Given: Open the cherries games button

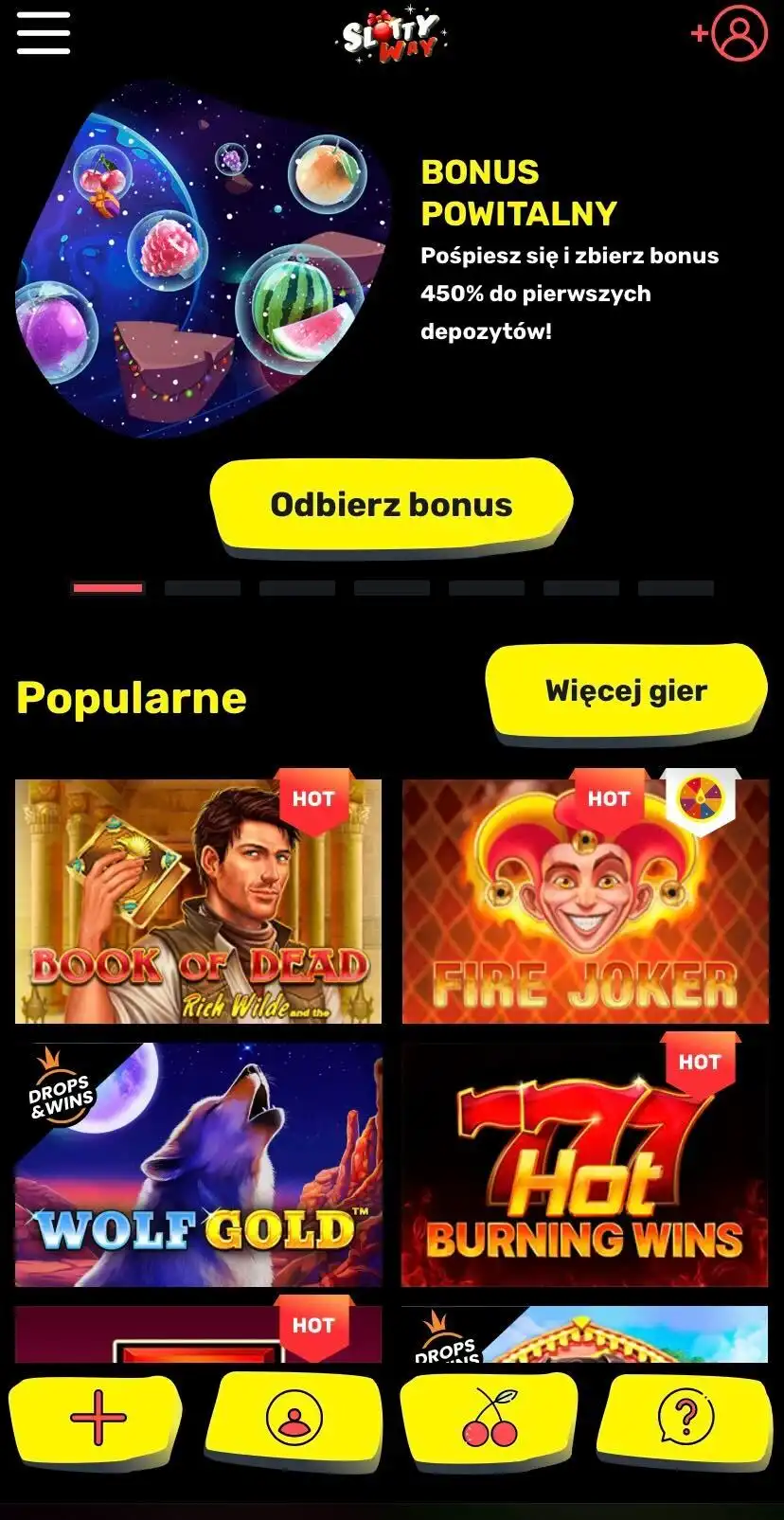Looking at the screenshot, I should [490, 1418].
